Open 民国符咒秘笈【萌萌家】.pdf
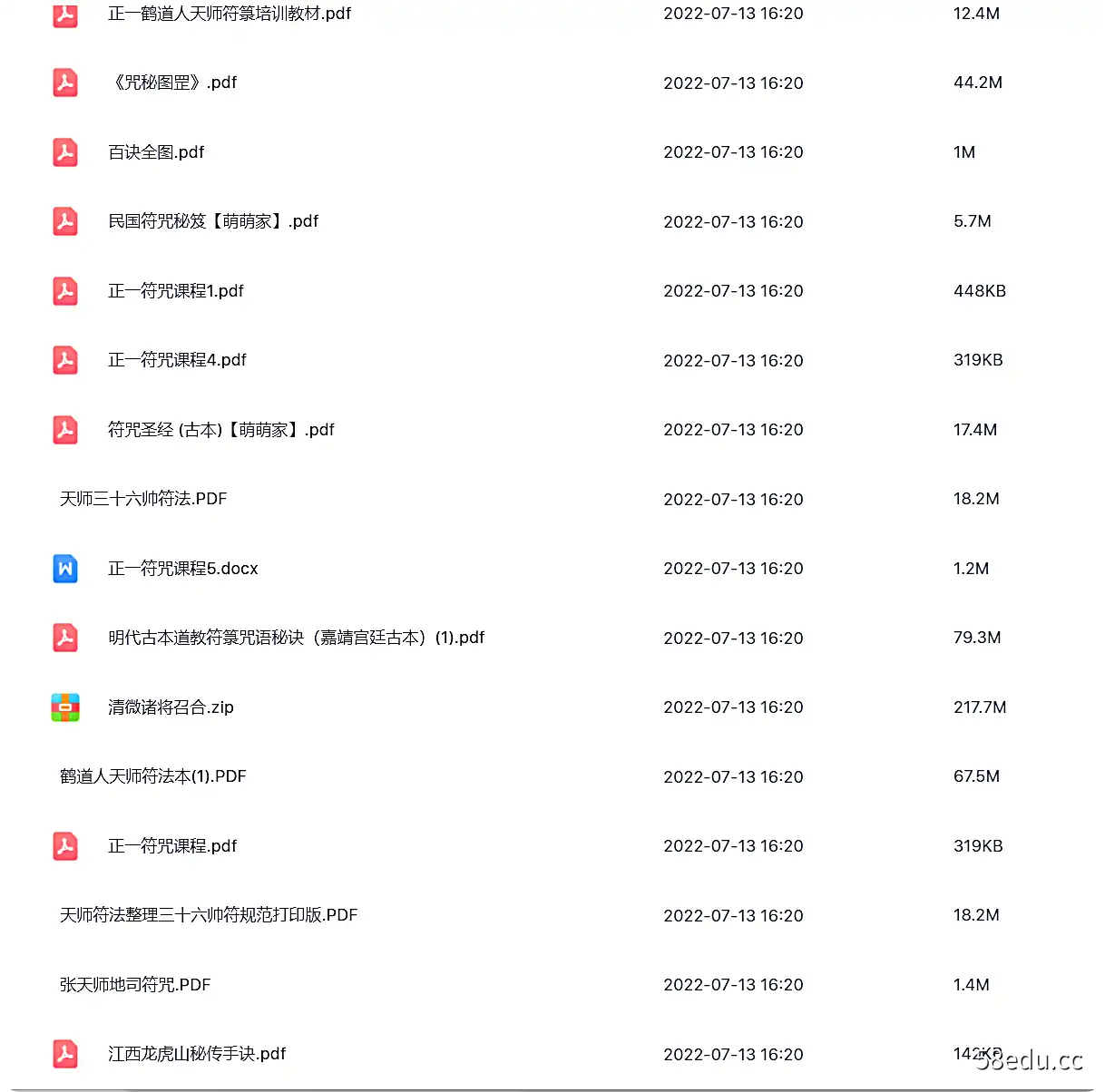The image size is (1105, 1092). tap(213, 221)
